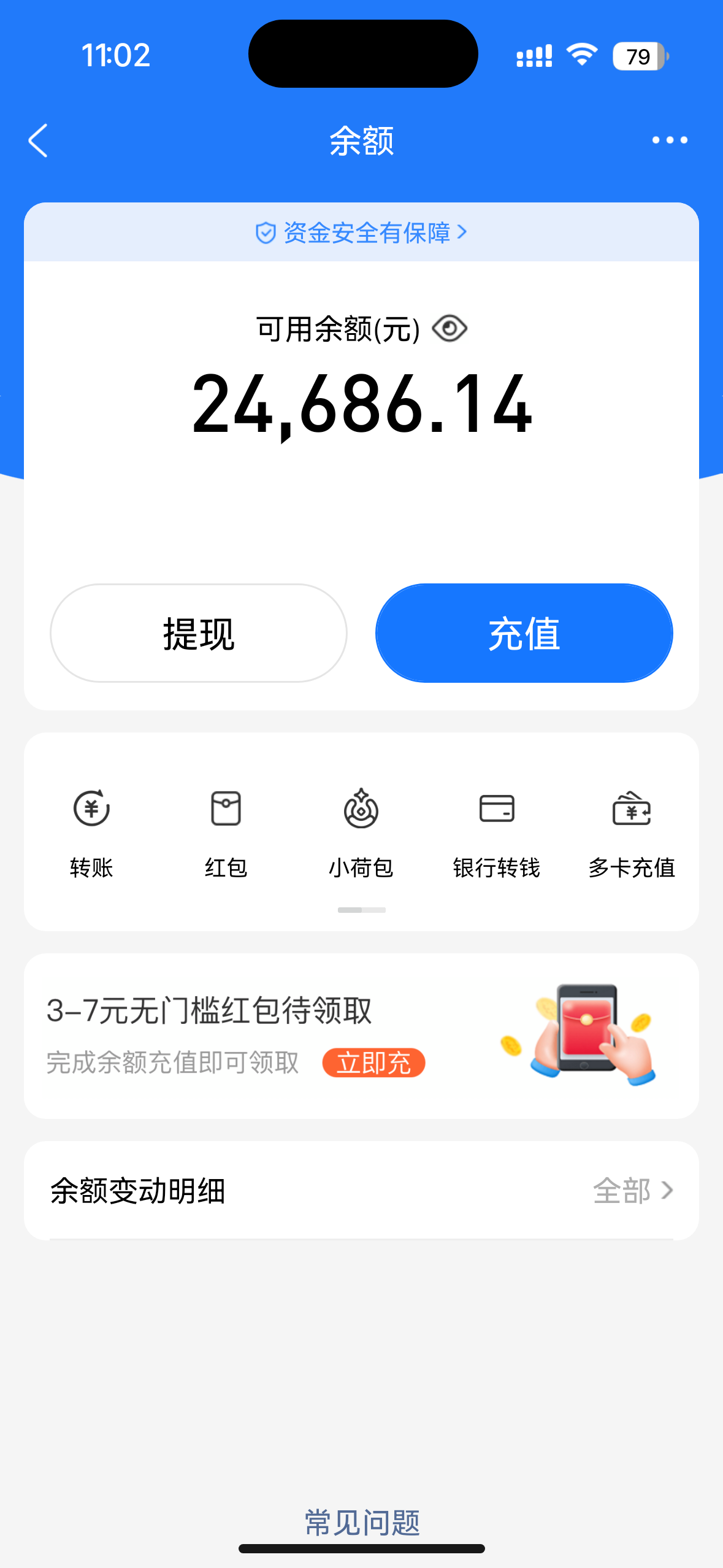View 全部 balance change details

pyautogui.click(x=633, y=1191)
